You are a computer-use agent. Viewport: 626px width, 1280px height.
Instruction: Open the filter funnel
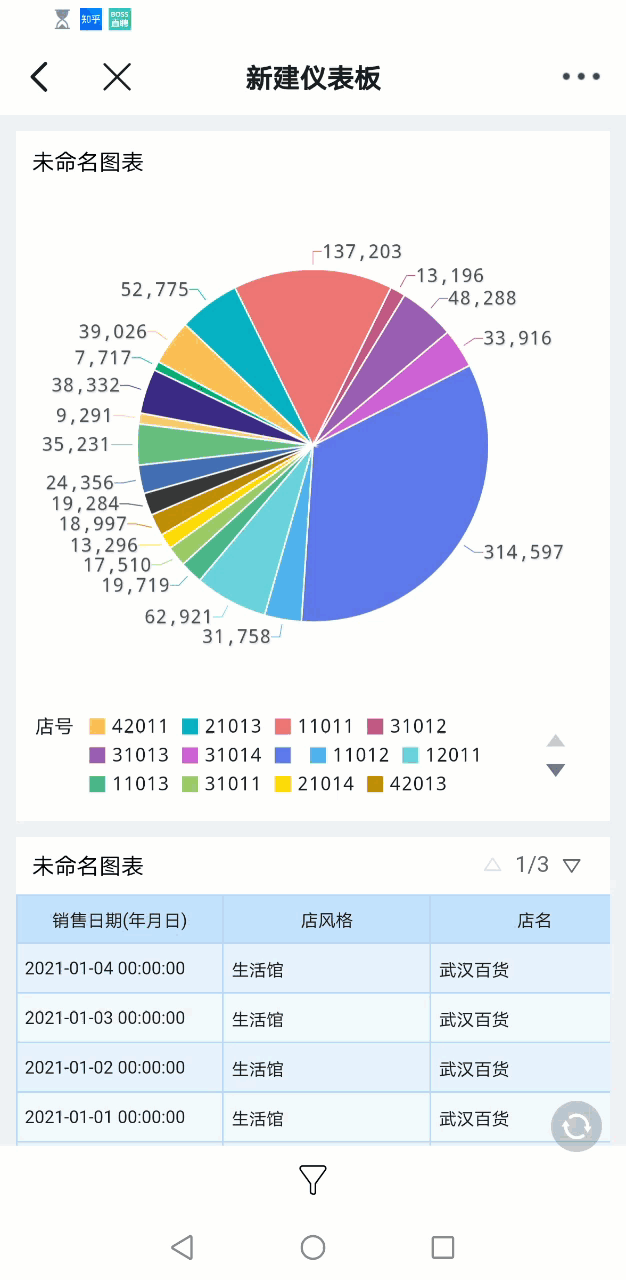[x=313, y=1180]
